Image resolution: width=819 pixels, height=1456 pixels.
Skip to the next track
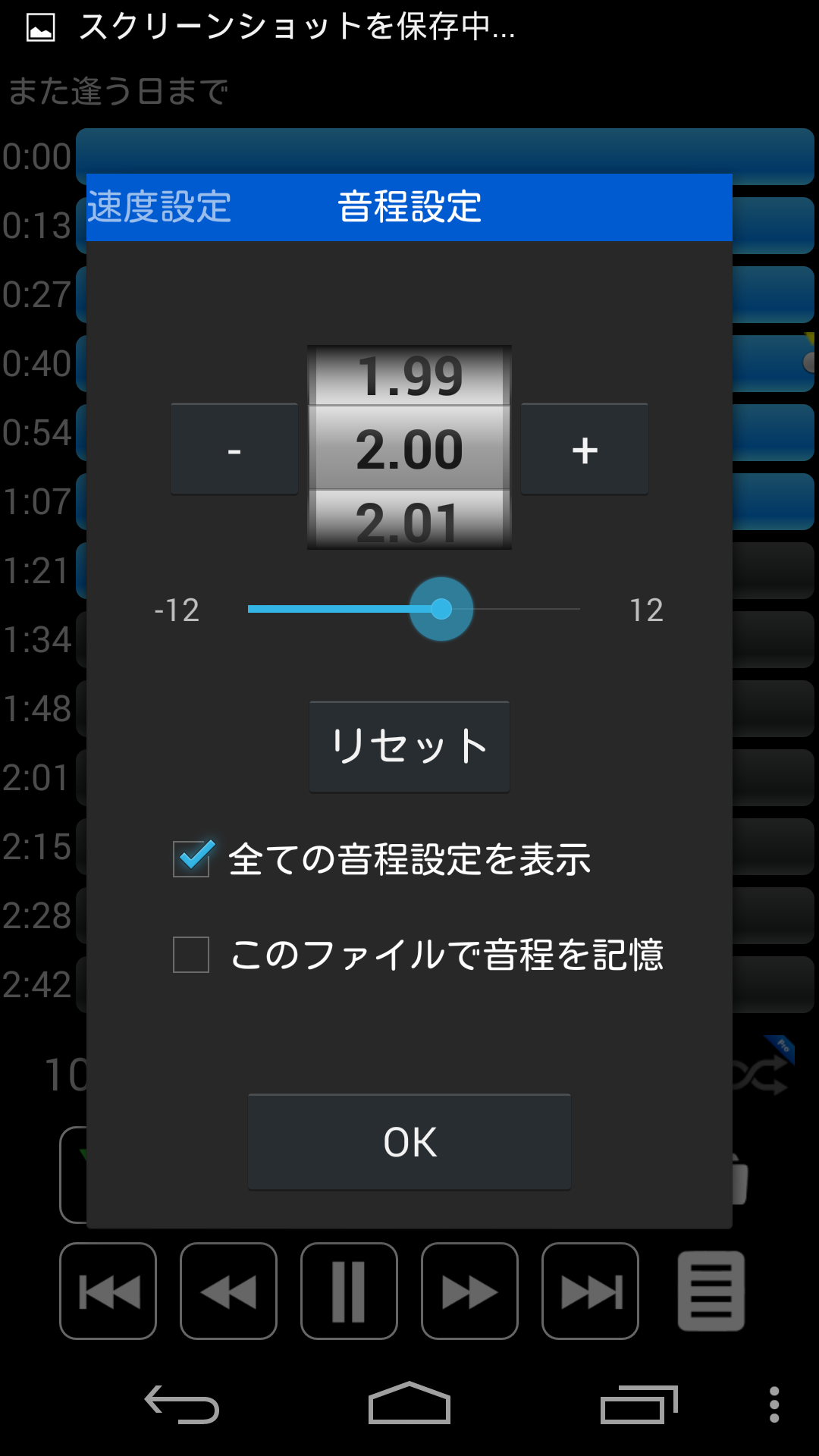[591, 1291]
